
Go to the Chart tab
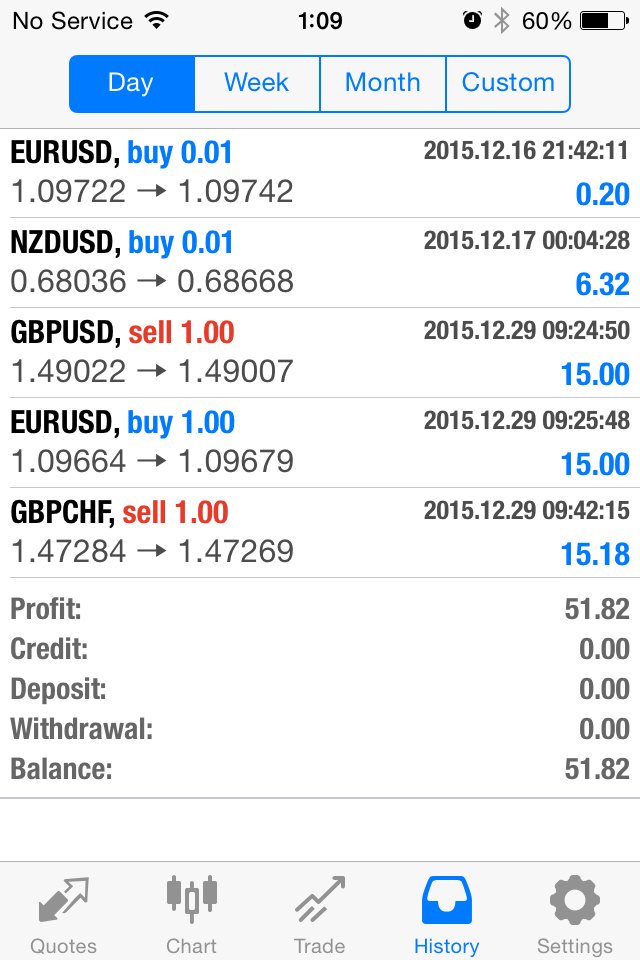click(x=191, y=915)
